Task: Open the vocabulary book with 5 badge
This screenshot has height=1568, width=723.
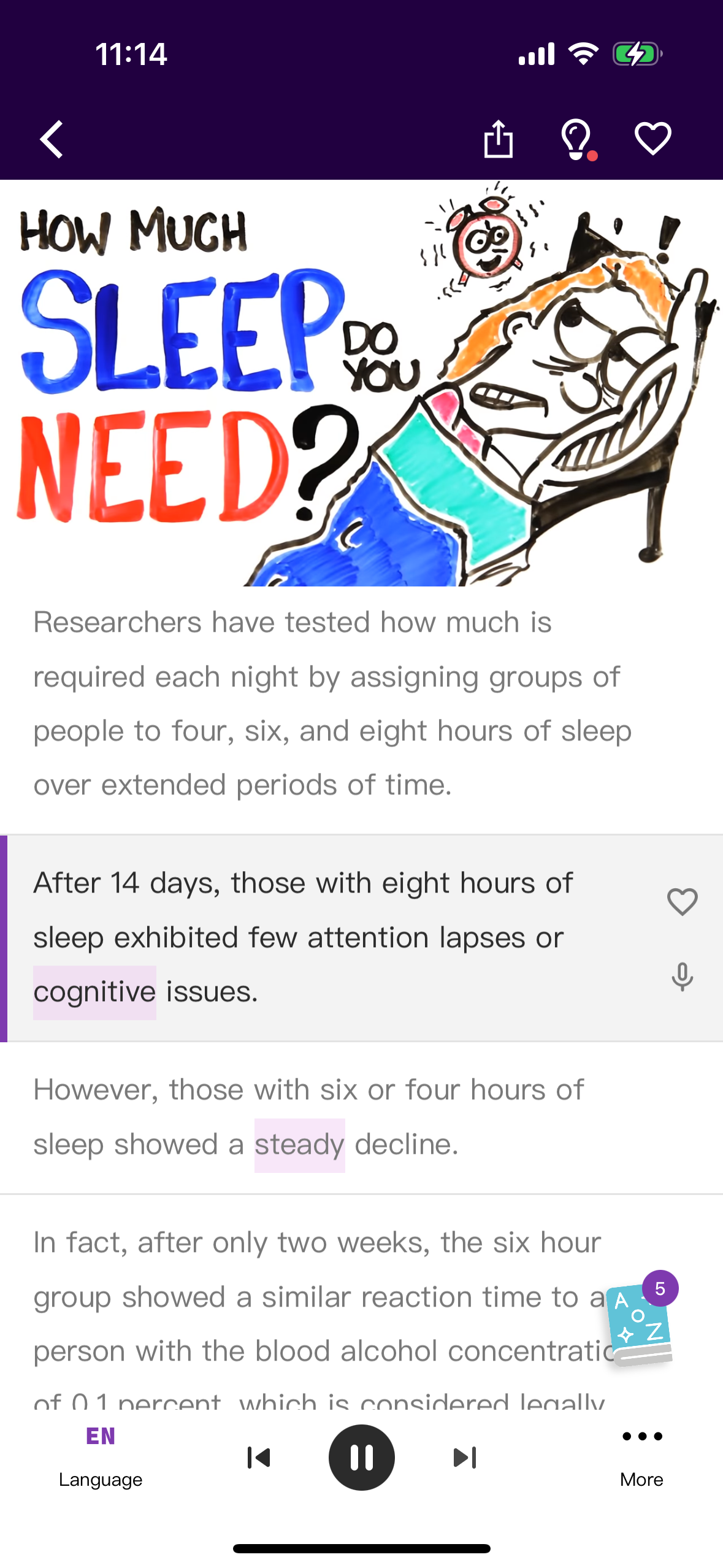Action: [x=640, y=1325]
